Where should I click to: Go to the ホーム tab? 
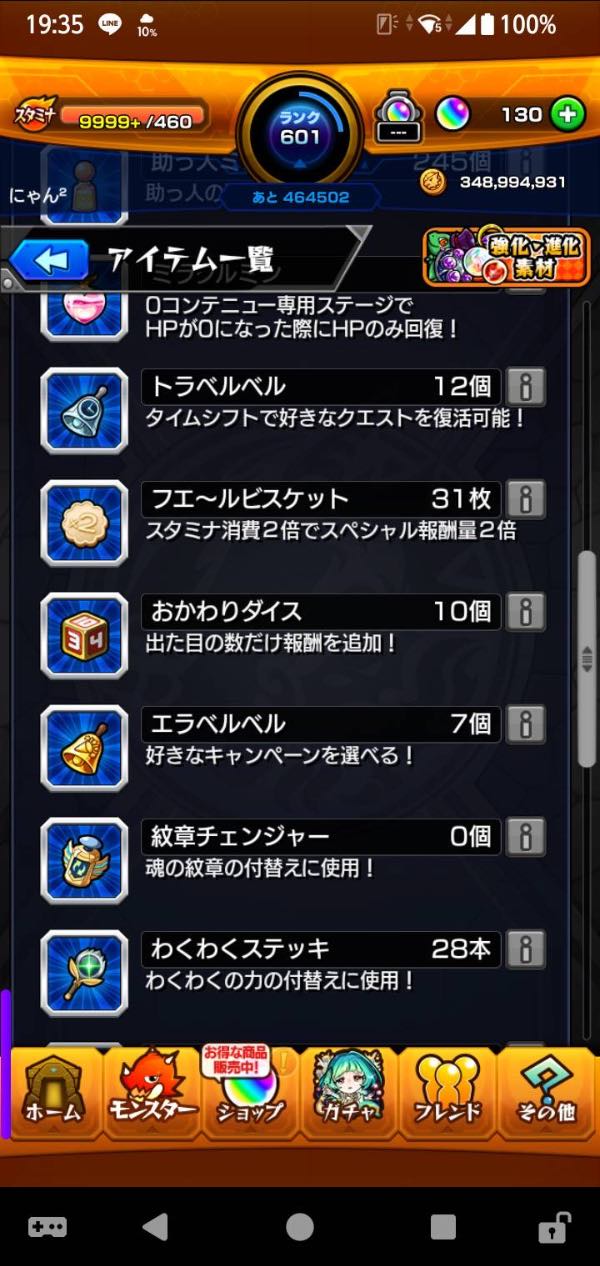click(x=55, y=1095)
